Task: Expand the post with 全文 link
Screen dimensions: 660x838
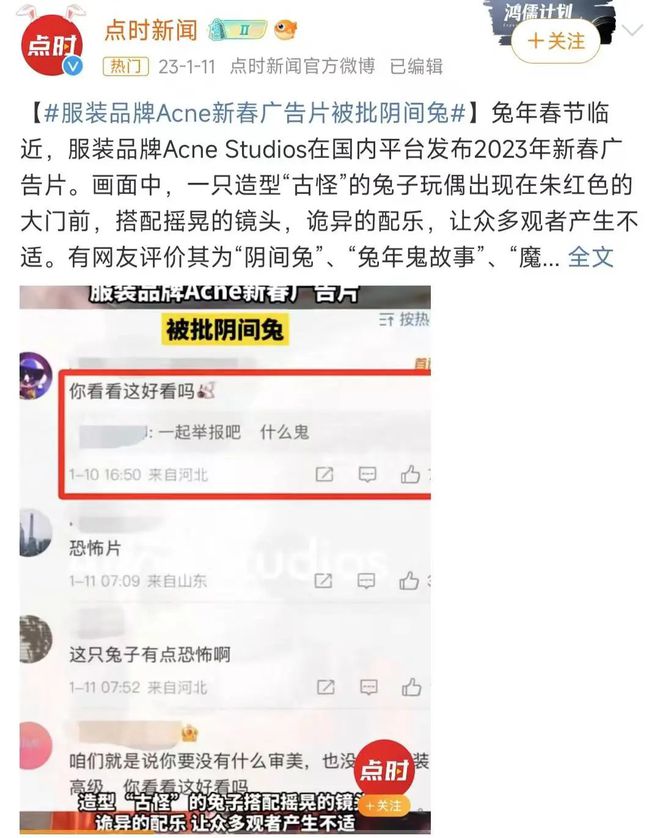Action: coord(590,256)
